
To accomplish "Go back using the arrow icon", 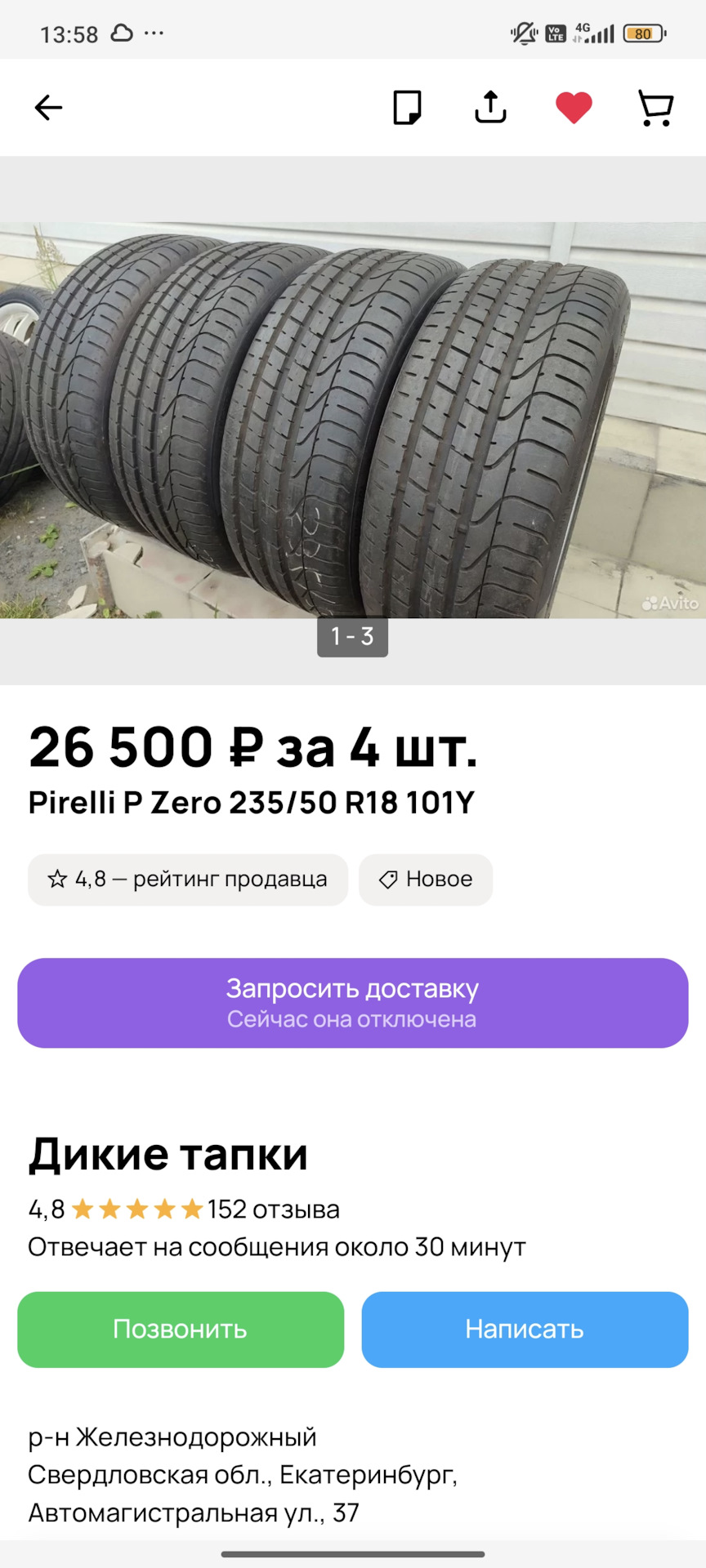I will (48, 108).
